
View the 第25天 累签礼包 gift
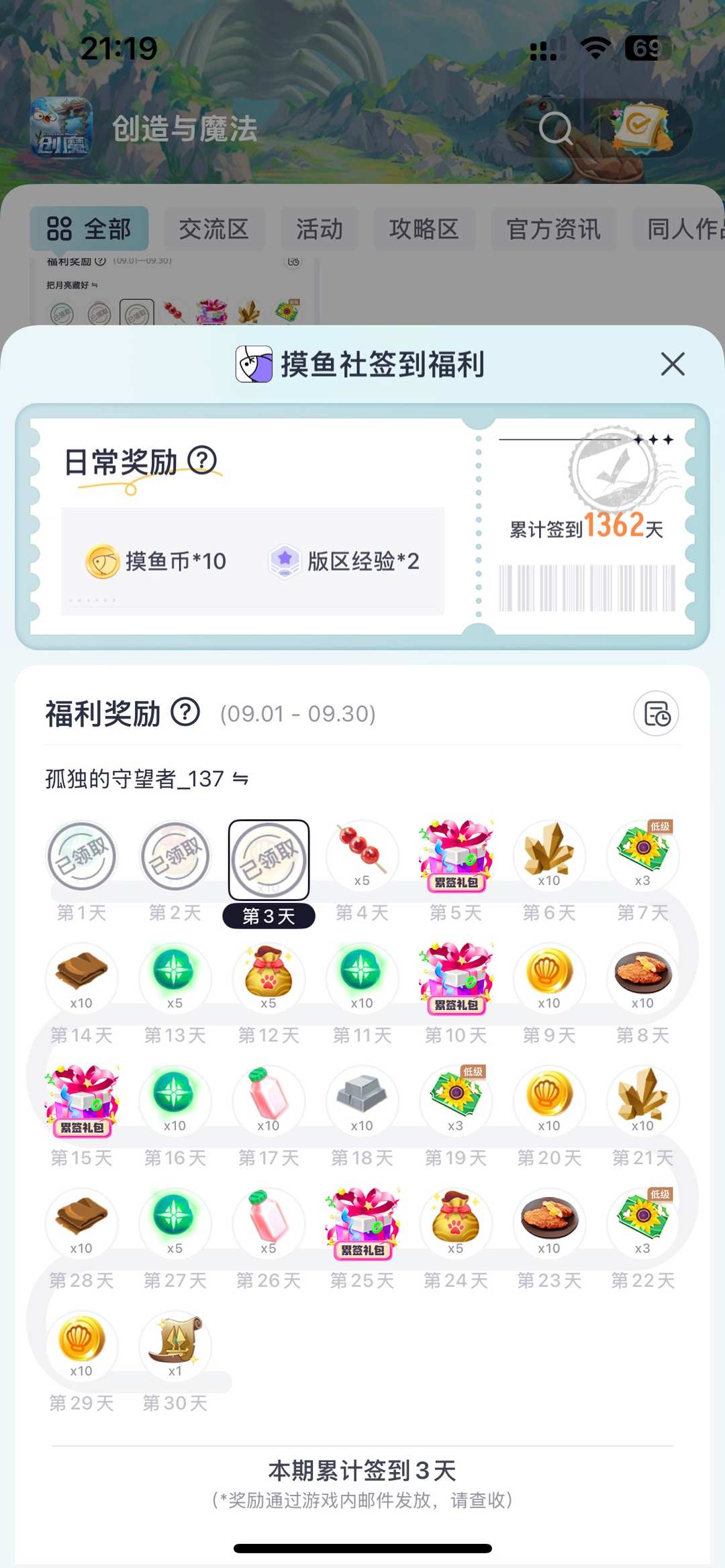[x=362, y=1224]
